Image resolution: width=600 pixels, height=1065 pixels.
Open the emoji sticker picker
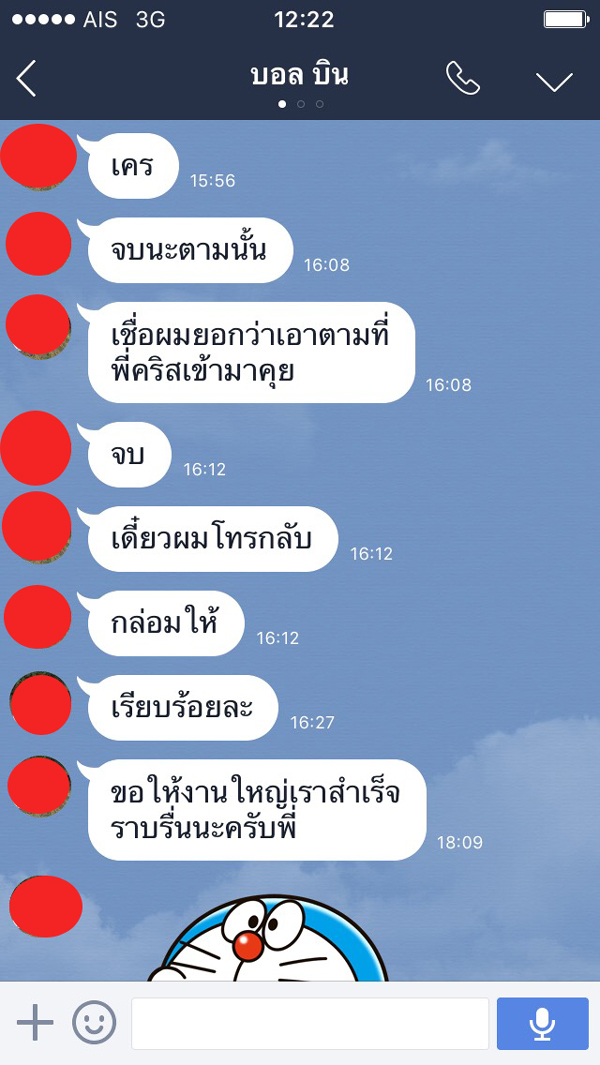[94, 1023]
